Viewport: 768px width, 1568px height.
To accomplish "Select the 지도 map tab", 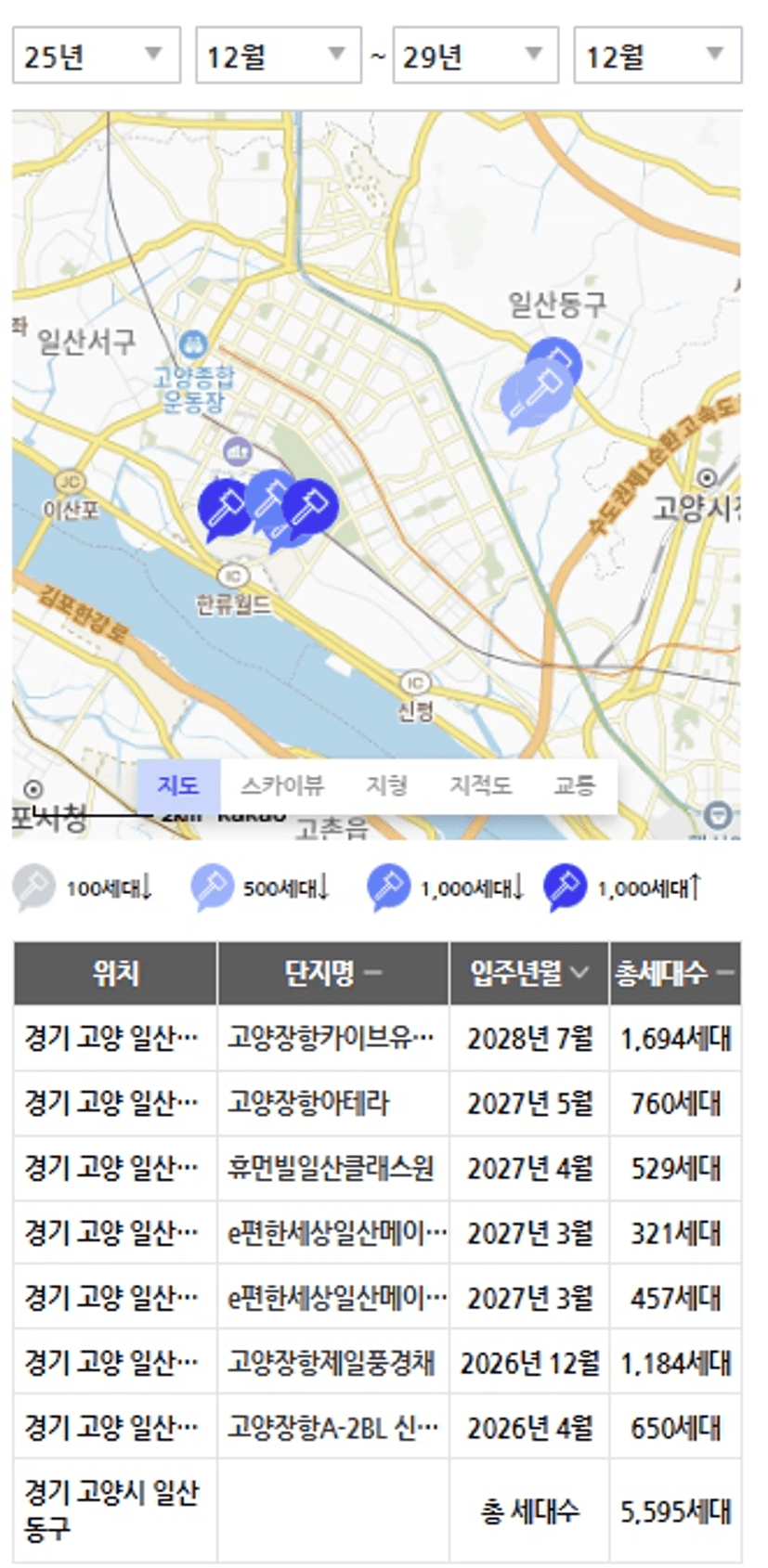I will (178, 785).
